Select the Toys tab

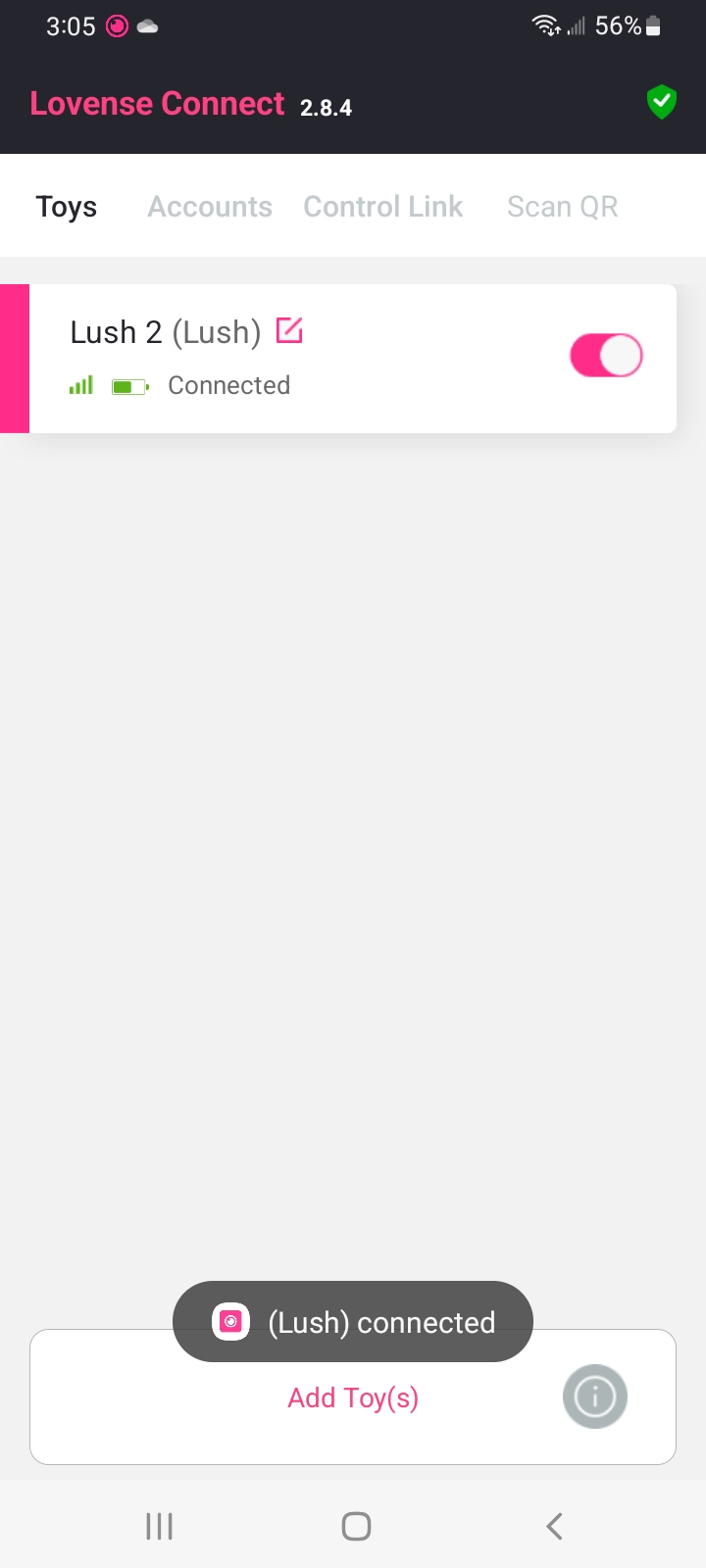pyautogui.click(x=67, y=207)
